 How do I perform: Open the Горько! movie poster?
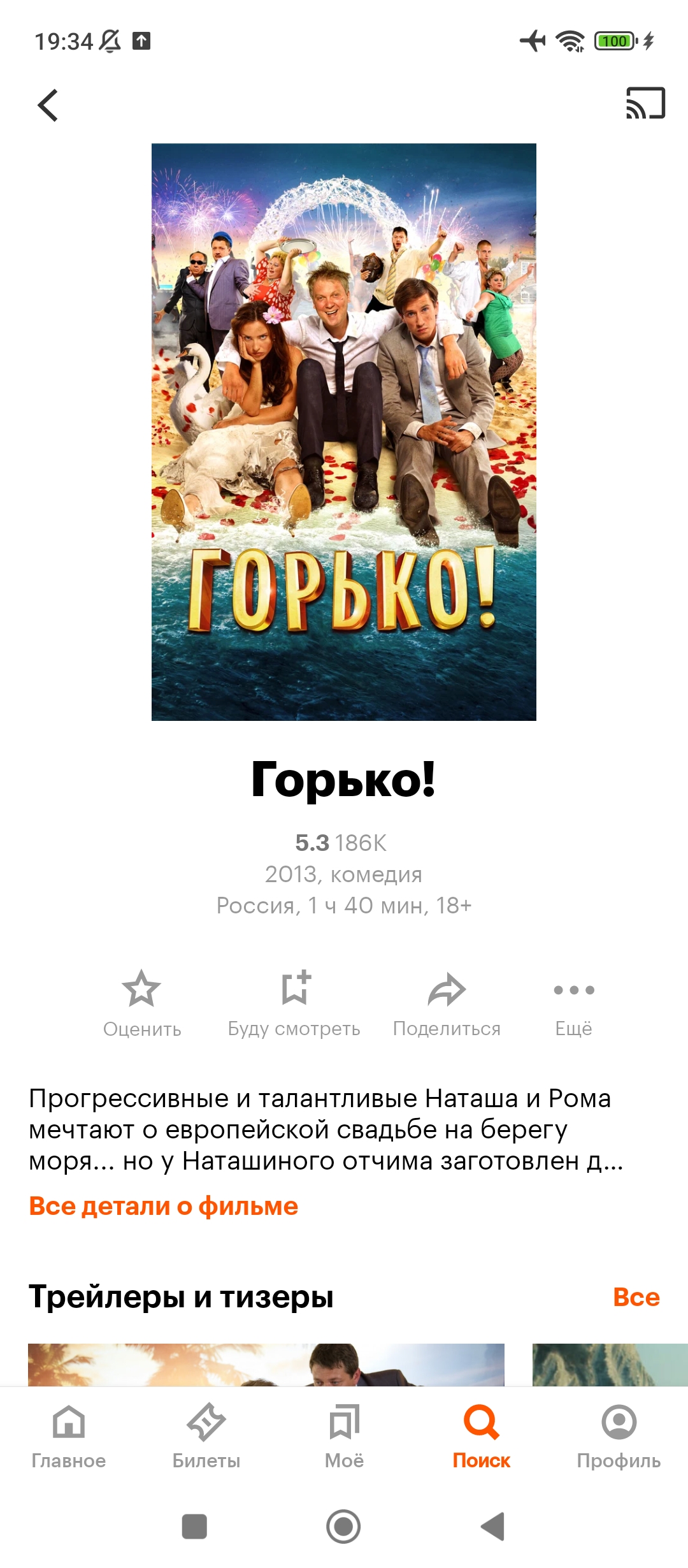click(344, 432)
